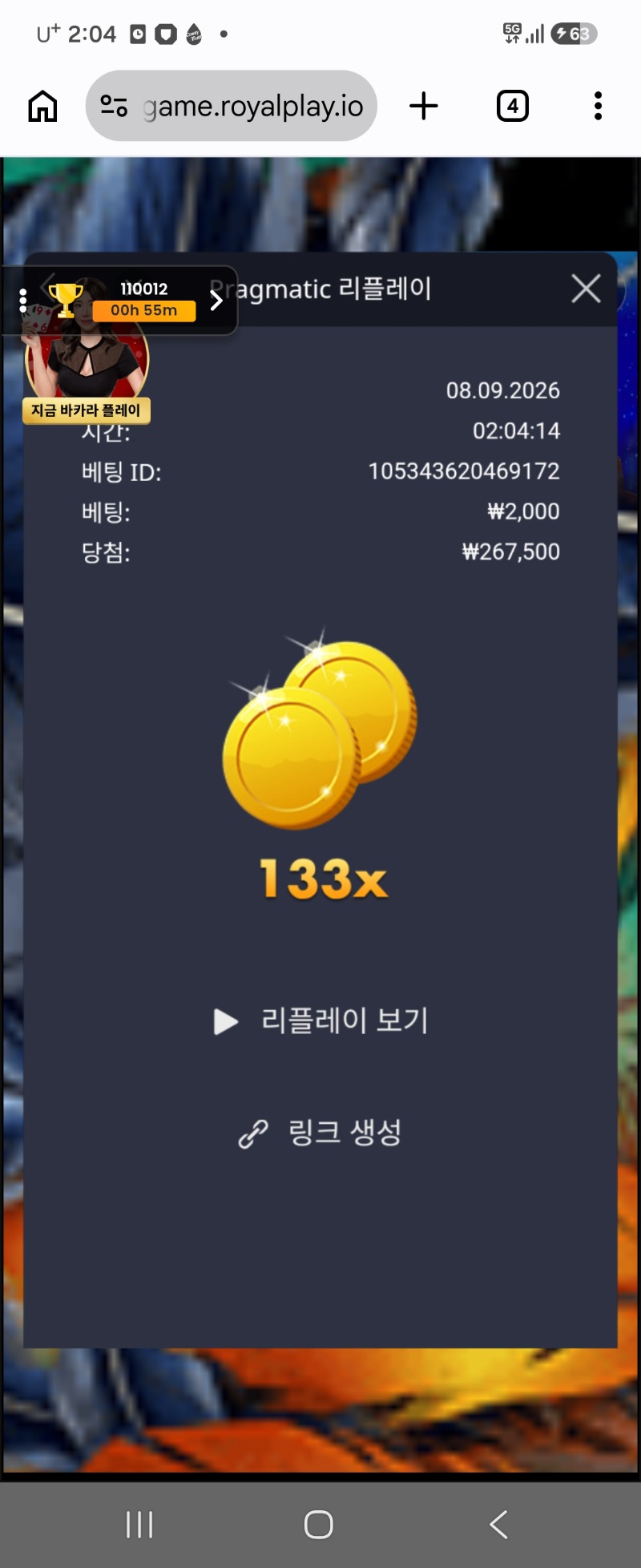Go to the browser home page
The height and width of the screenshot is (1568, 641).
point(43,106)
